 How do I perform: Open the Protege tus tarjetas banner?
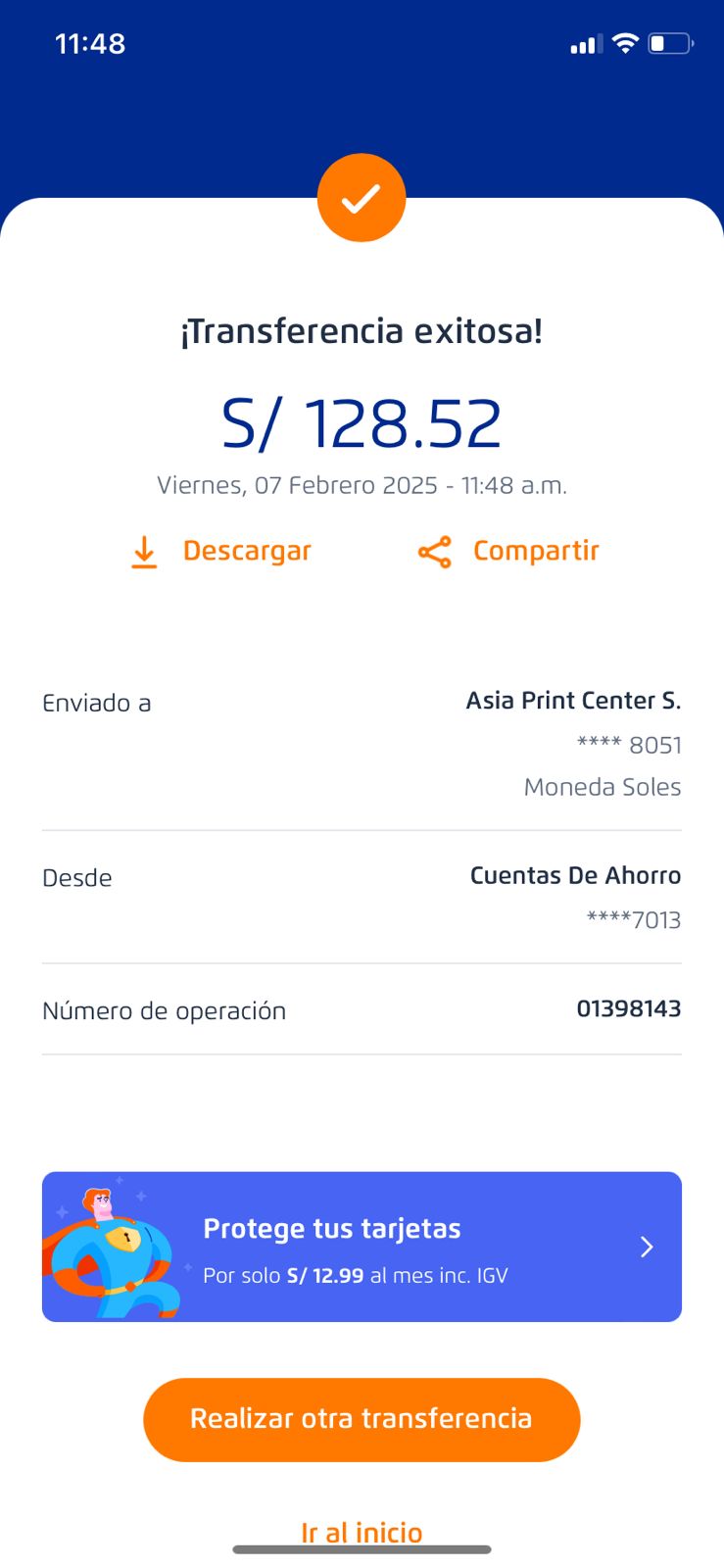(x=362, y=1247)
